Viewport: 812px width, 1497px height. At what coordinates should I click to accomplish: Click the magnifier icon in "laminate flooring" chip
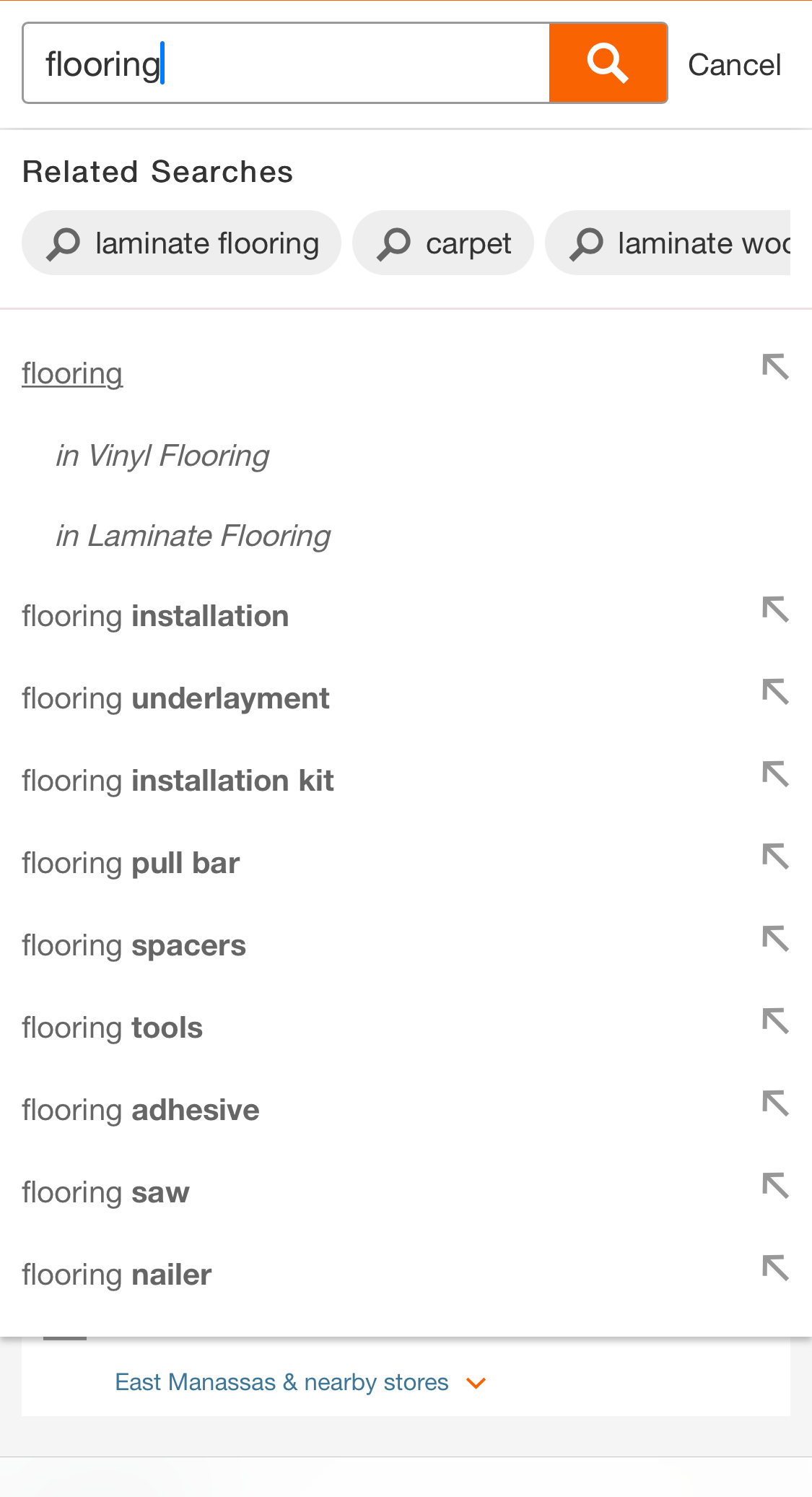tap(62, 243)
